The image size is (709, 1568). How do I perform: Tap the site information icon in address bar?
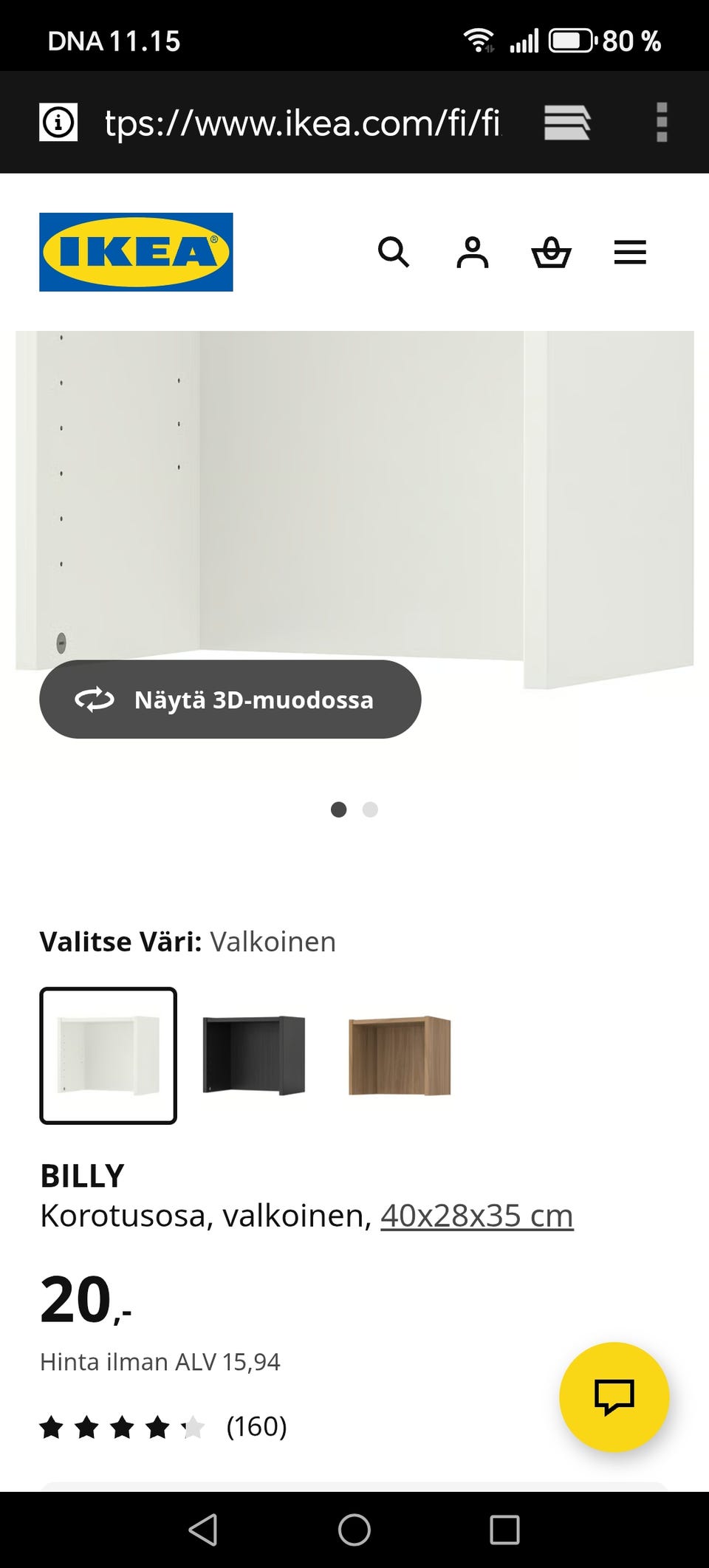[x=58, y=122]
